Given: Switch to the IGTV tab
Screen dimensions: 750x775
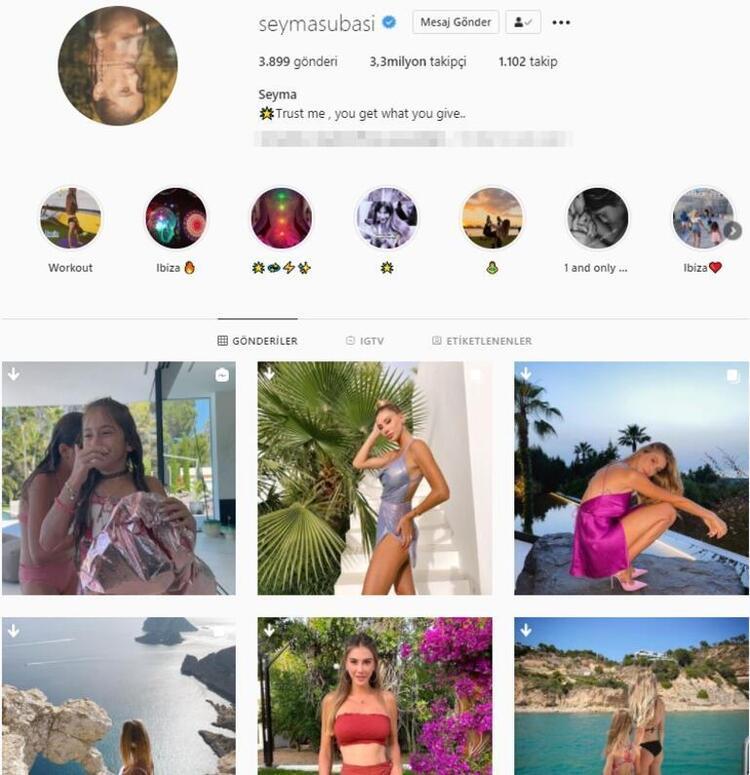Looking at the screenshot, I should click(365, 341).
